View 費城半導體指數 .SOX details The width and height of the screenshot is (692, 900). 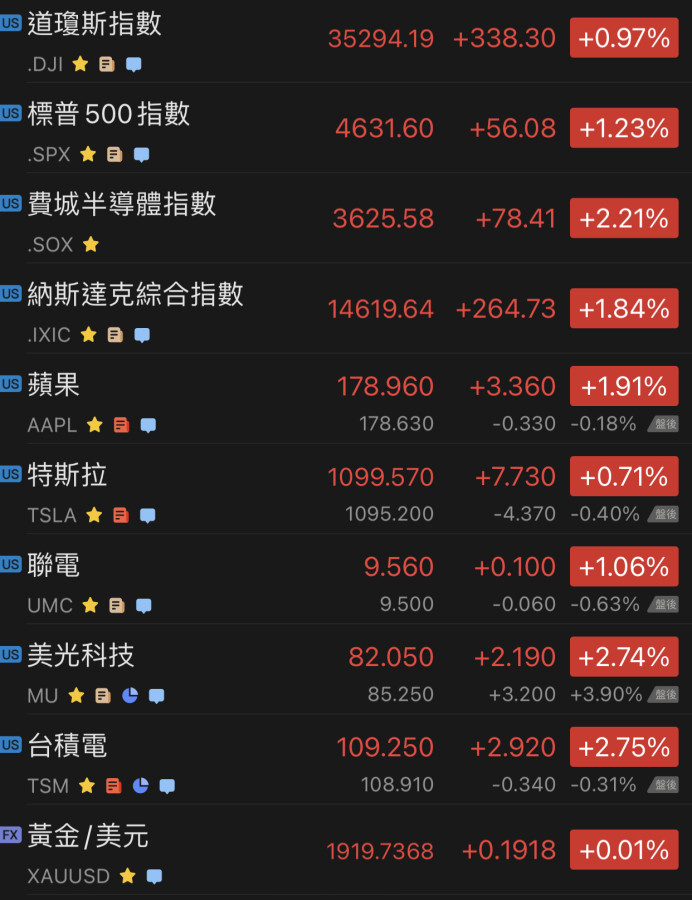122,205
